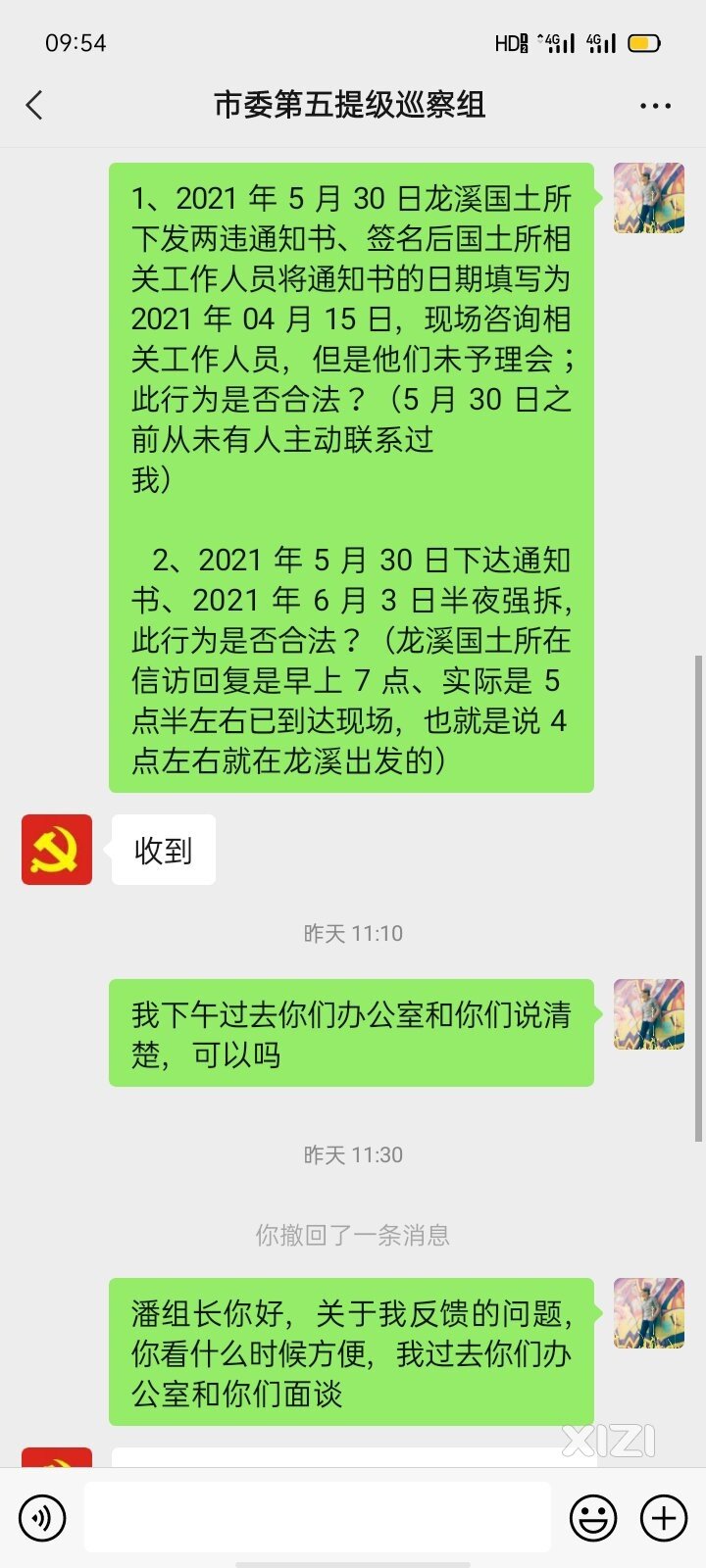
Task: Open the emoji sticker panel
Action: [593, 1518]
